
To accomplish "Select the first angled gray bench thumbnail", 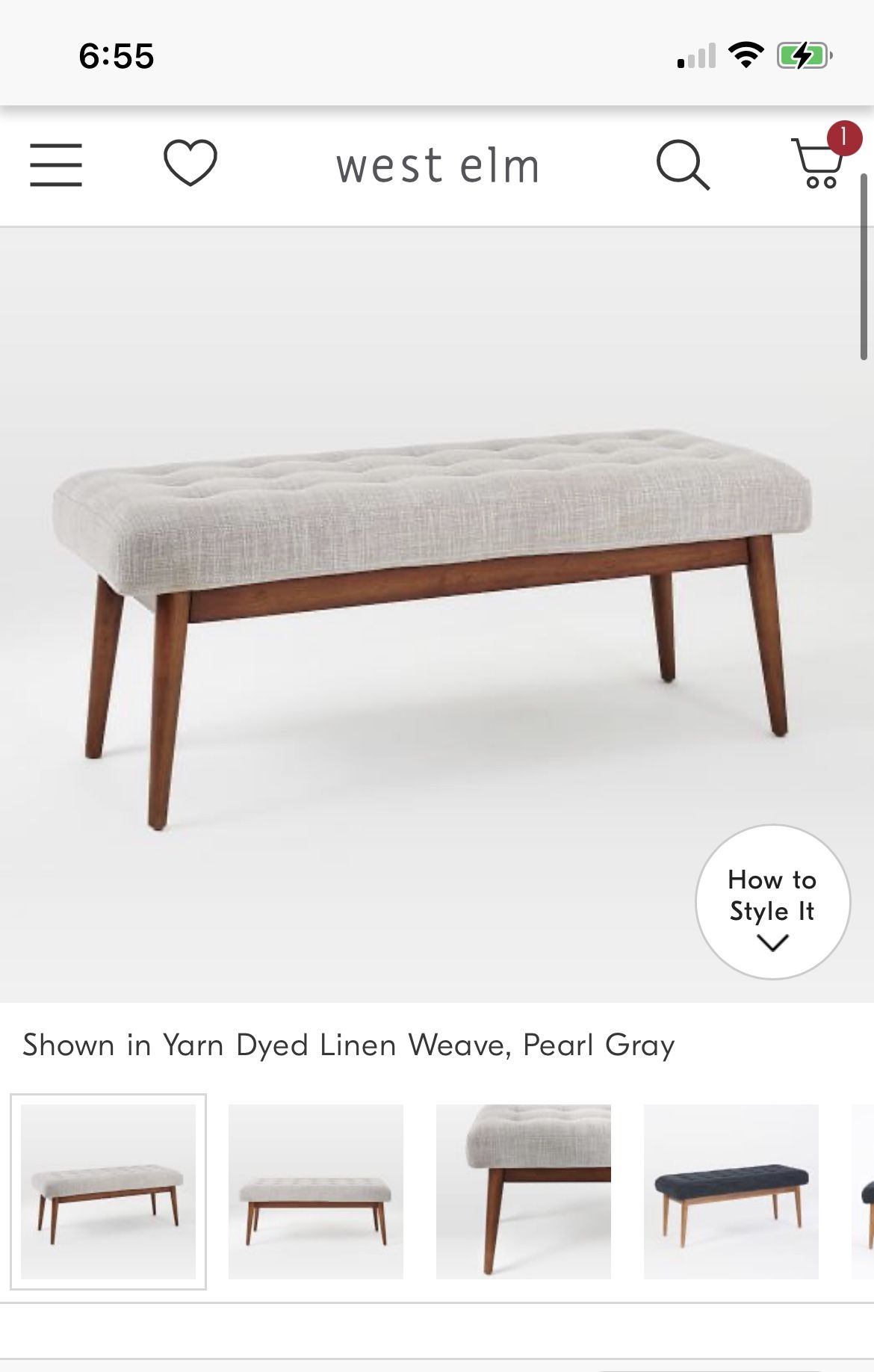I will click(x=108, y=1192).
